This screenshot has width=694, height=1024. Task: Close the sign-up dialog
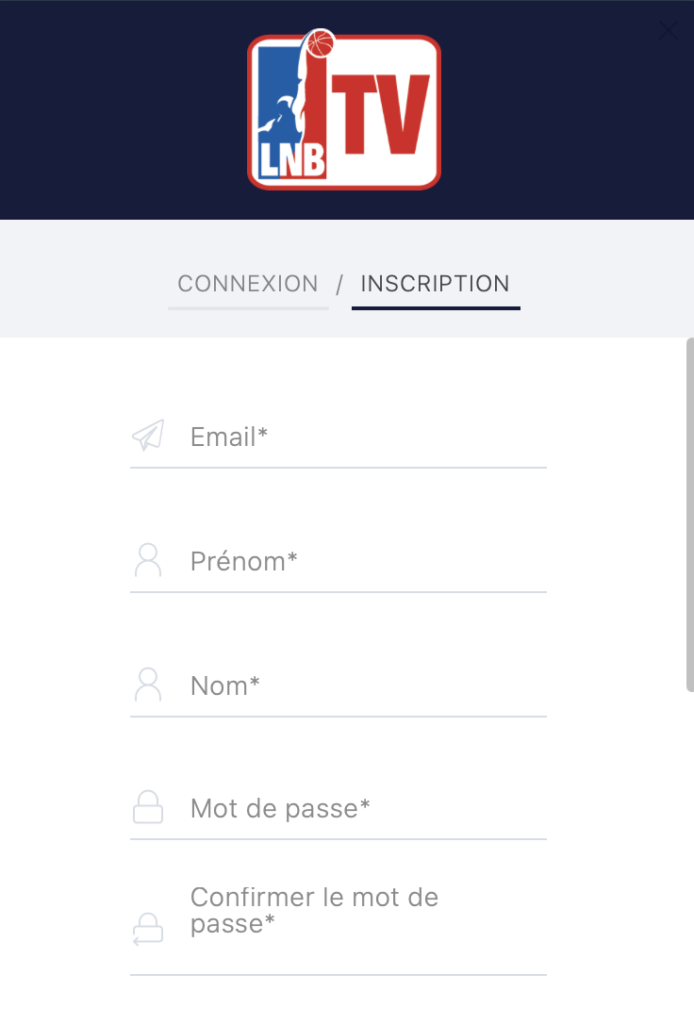pyautogui.click(x=668, y=31)
